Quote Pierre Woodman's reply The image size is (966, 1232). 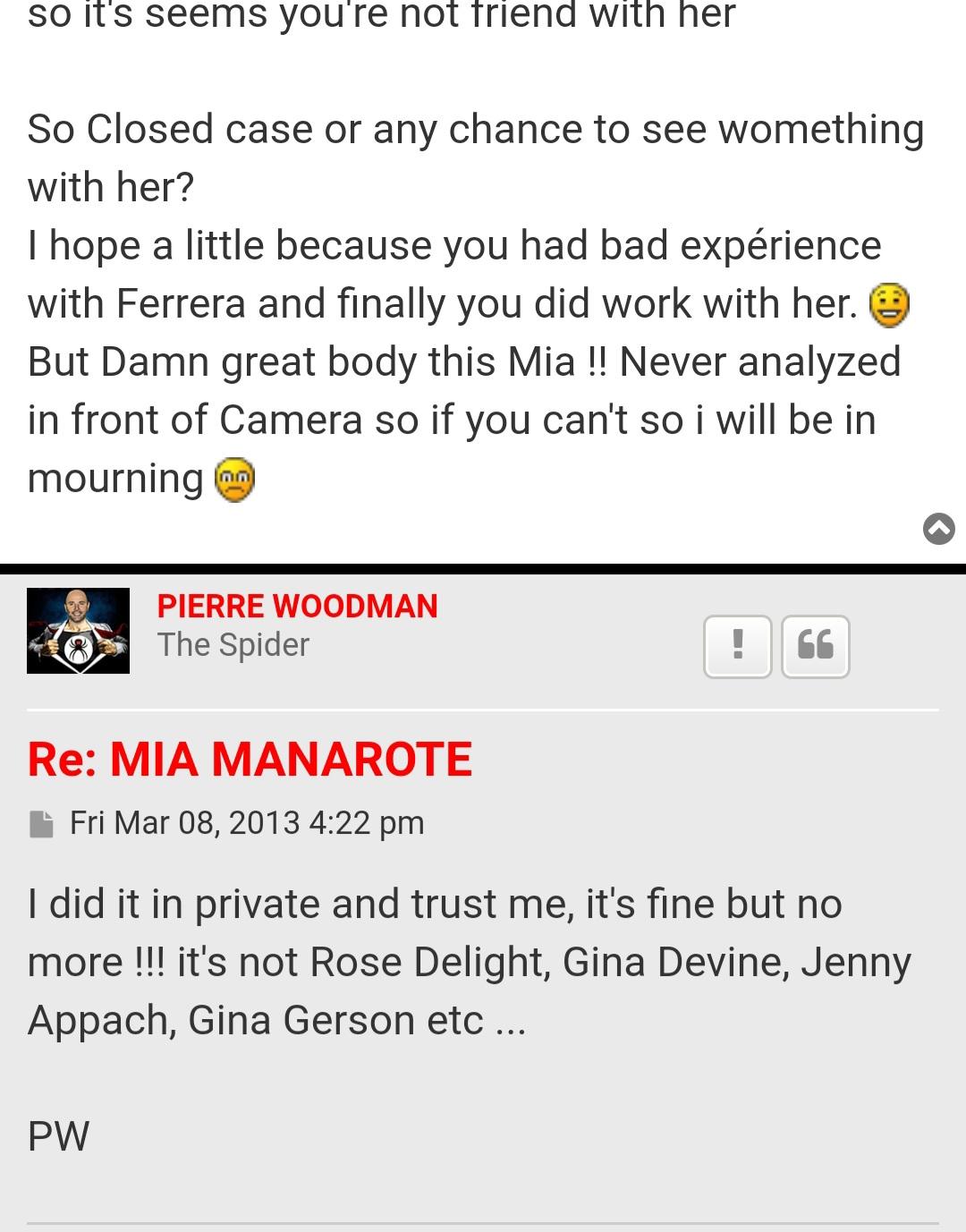pyautogui.click(x=815, y=646)
